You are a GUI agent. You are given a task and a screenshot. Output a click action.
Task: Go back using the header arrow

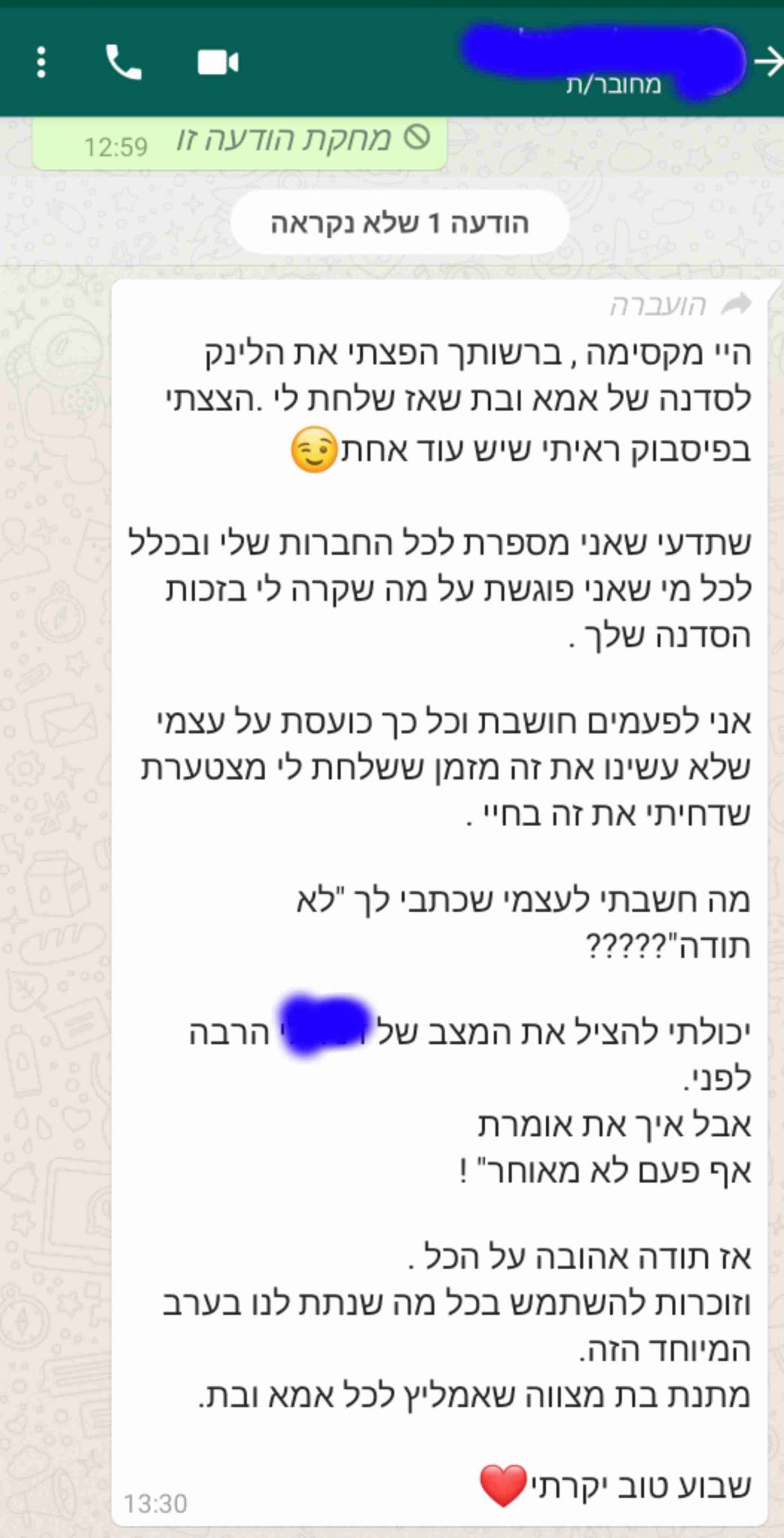coord(767,62)
